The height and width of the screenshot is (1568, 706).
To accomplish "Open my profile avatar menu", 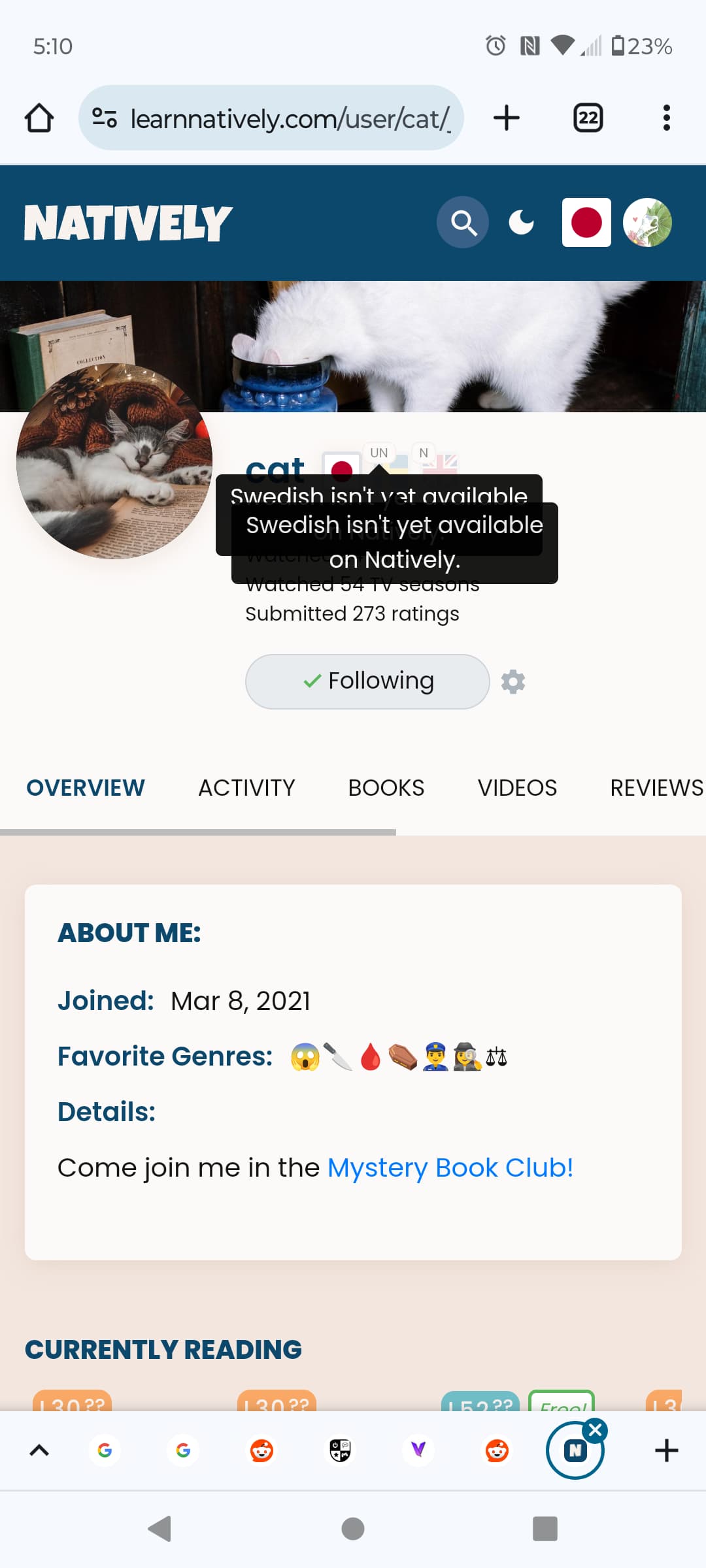I will 647,223.
